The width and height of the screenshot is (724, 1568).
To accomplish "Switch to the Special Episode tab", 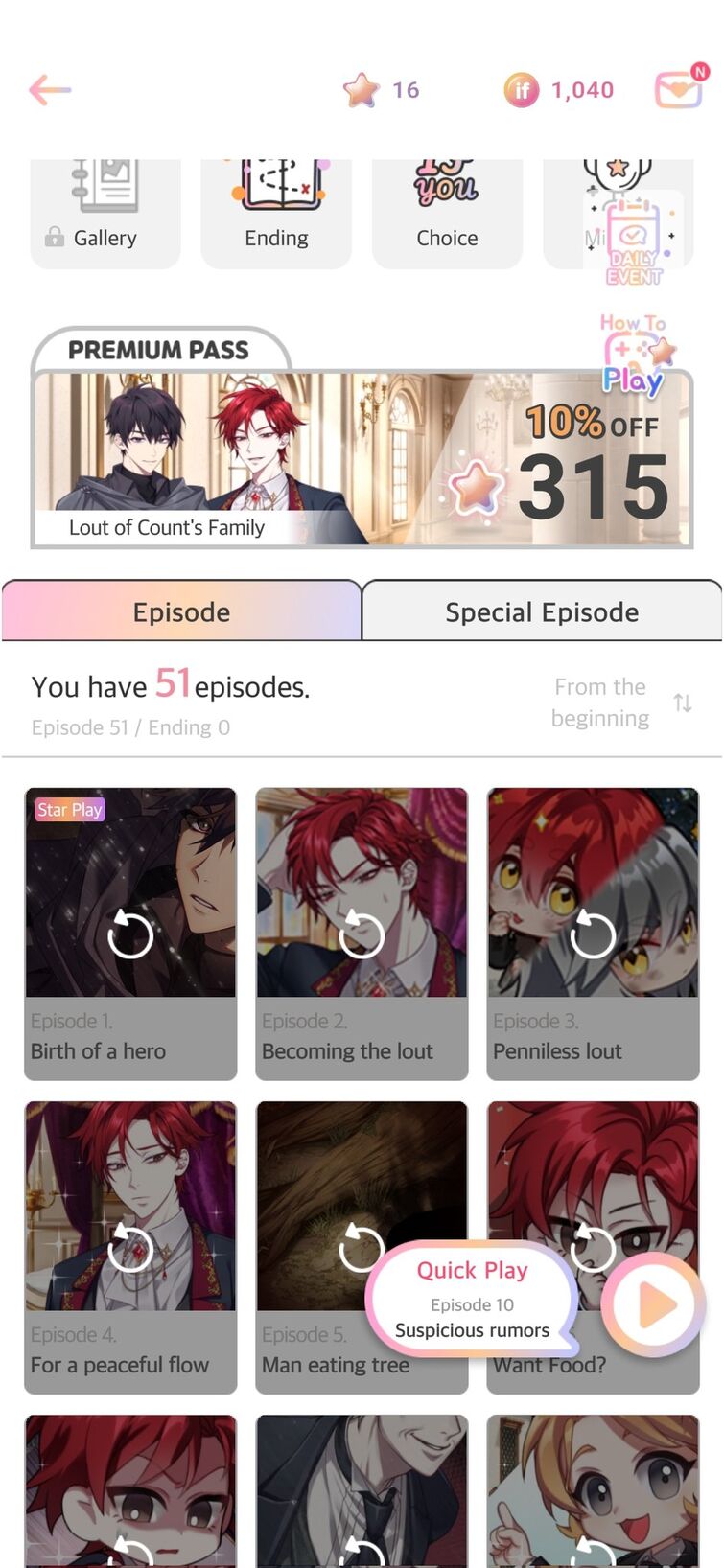I will coord(542,611).
